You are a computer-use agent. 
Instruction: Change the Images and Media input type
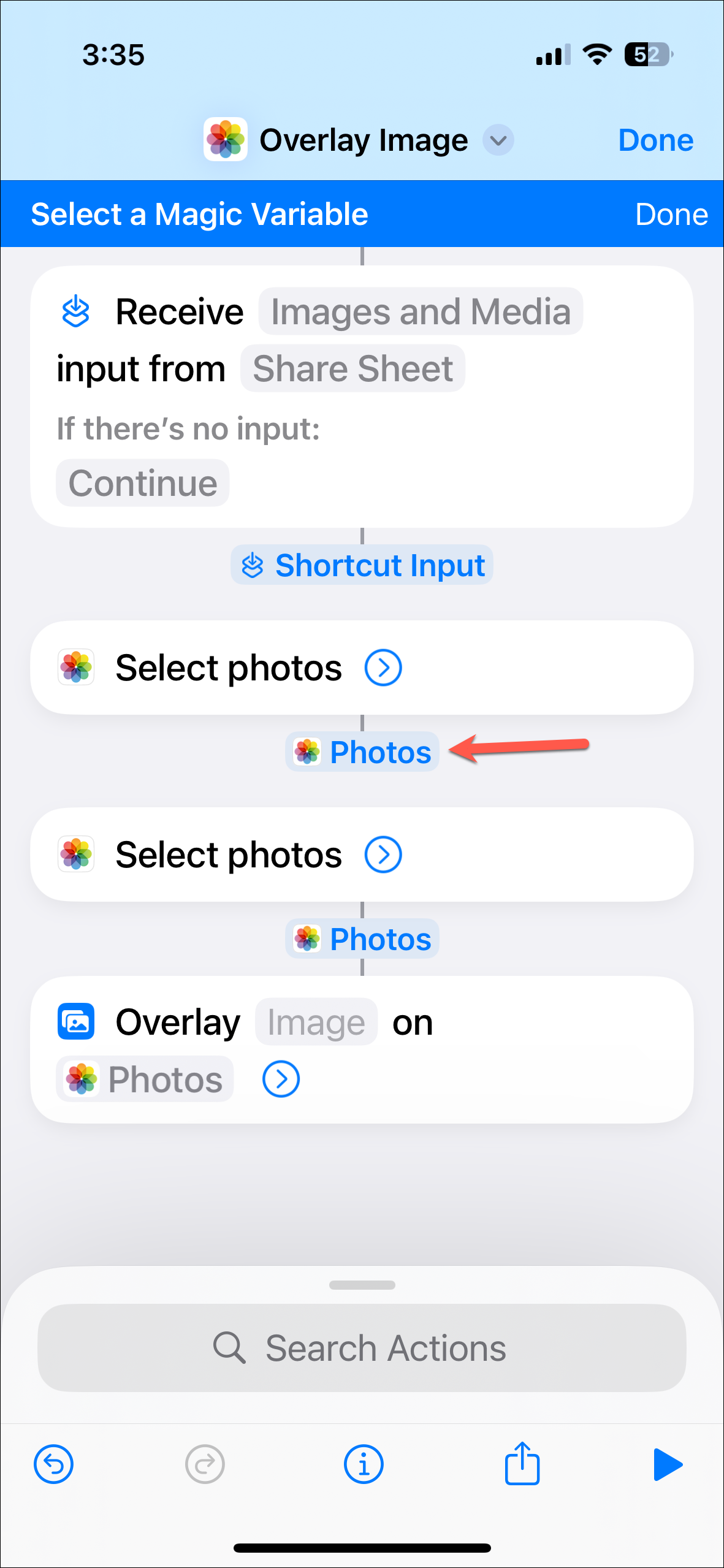tap(421, 312)
